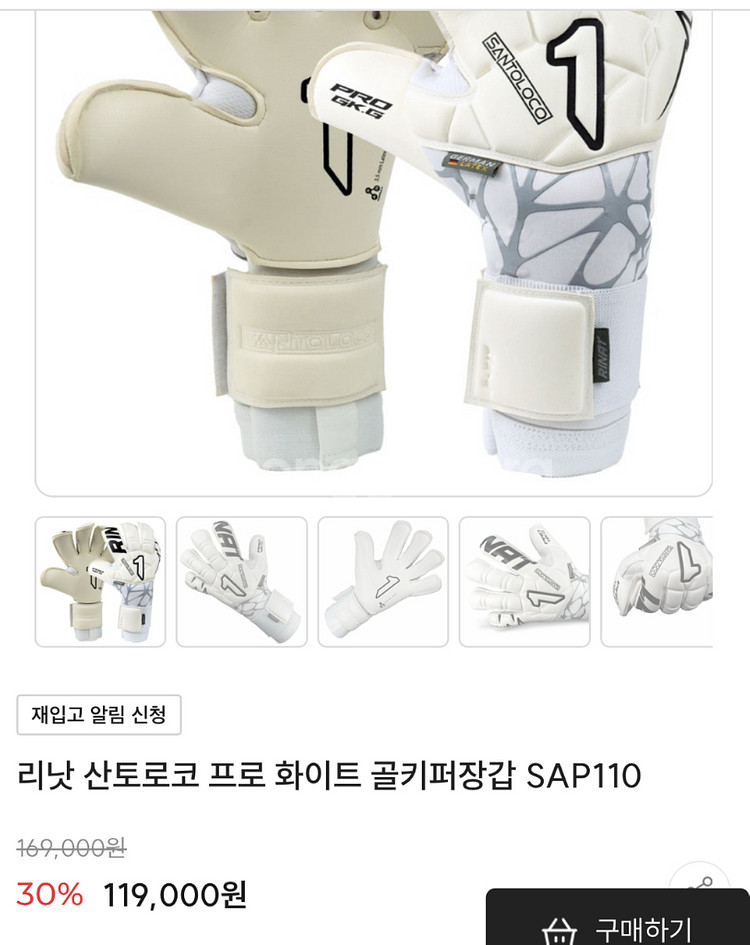Open the backhand-view glove thumbnail
The height and width of the screenshot is (945, 750).
(239, 580)
